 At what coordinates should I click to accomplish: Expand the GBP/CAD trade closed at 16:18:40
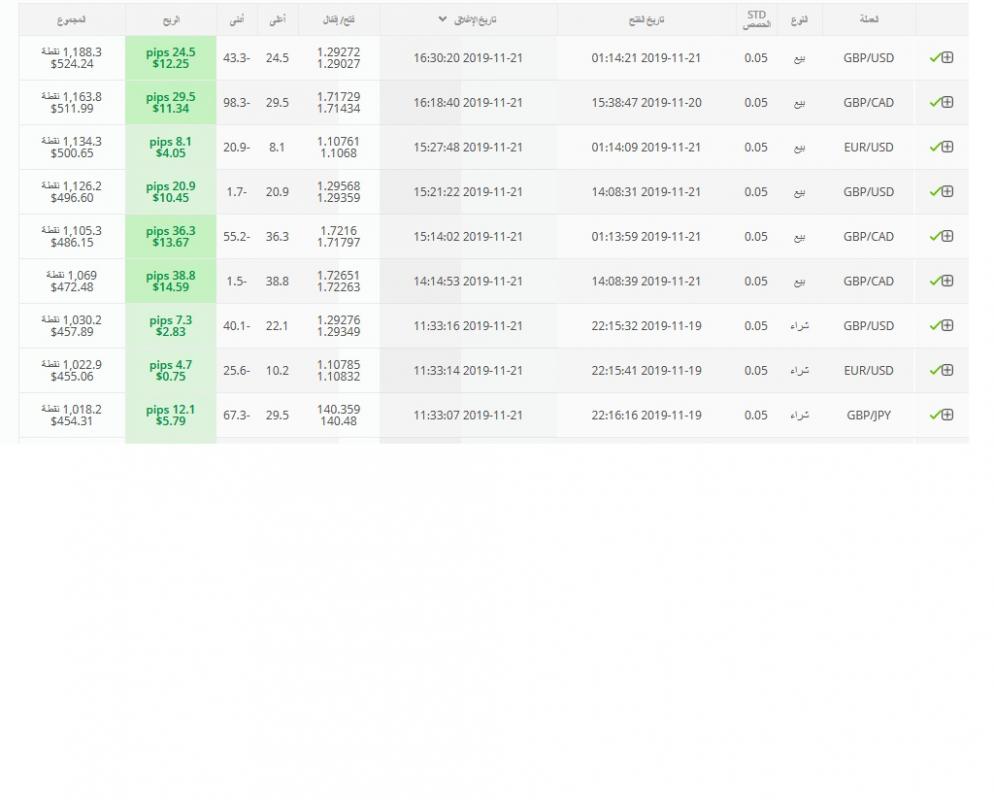[x=947, y=102]
